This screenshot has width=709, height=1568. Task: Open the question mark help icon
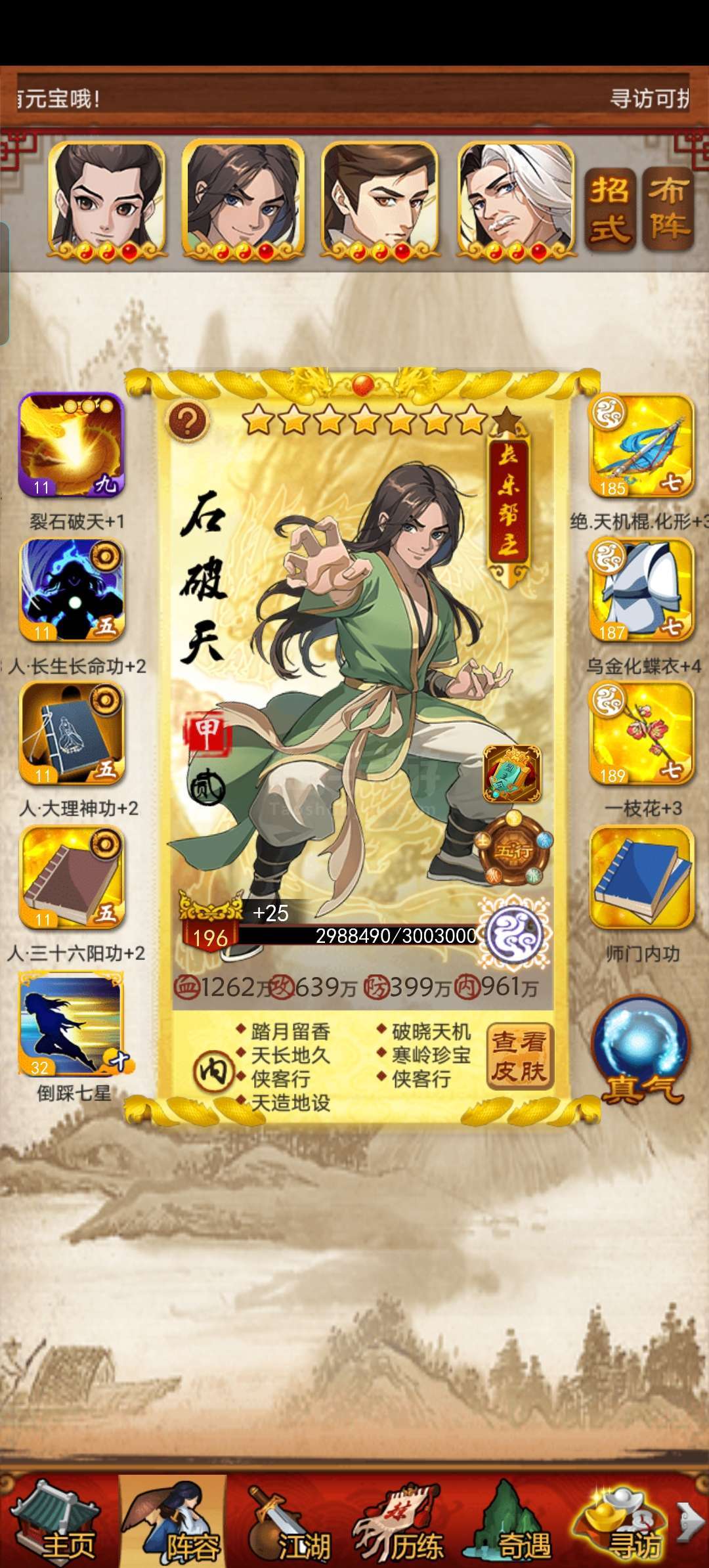pyautogui.click(x=187, y=421)
